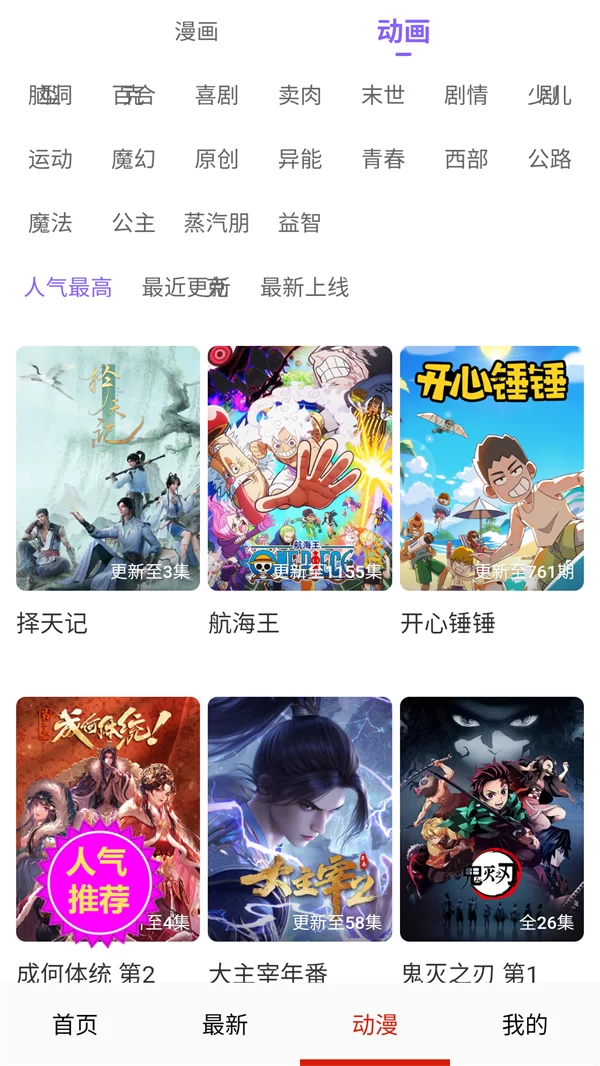The width and height of the screenshot is (600, 1066).
Task: Select the 喜剧 genre filter
Action: coord(217,95)
